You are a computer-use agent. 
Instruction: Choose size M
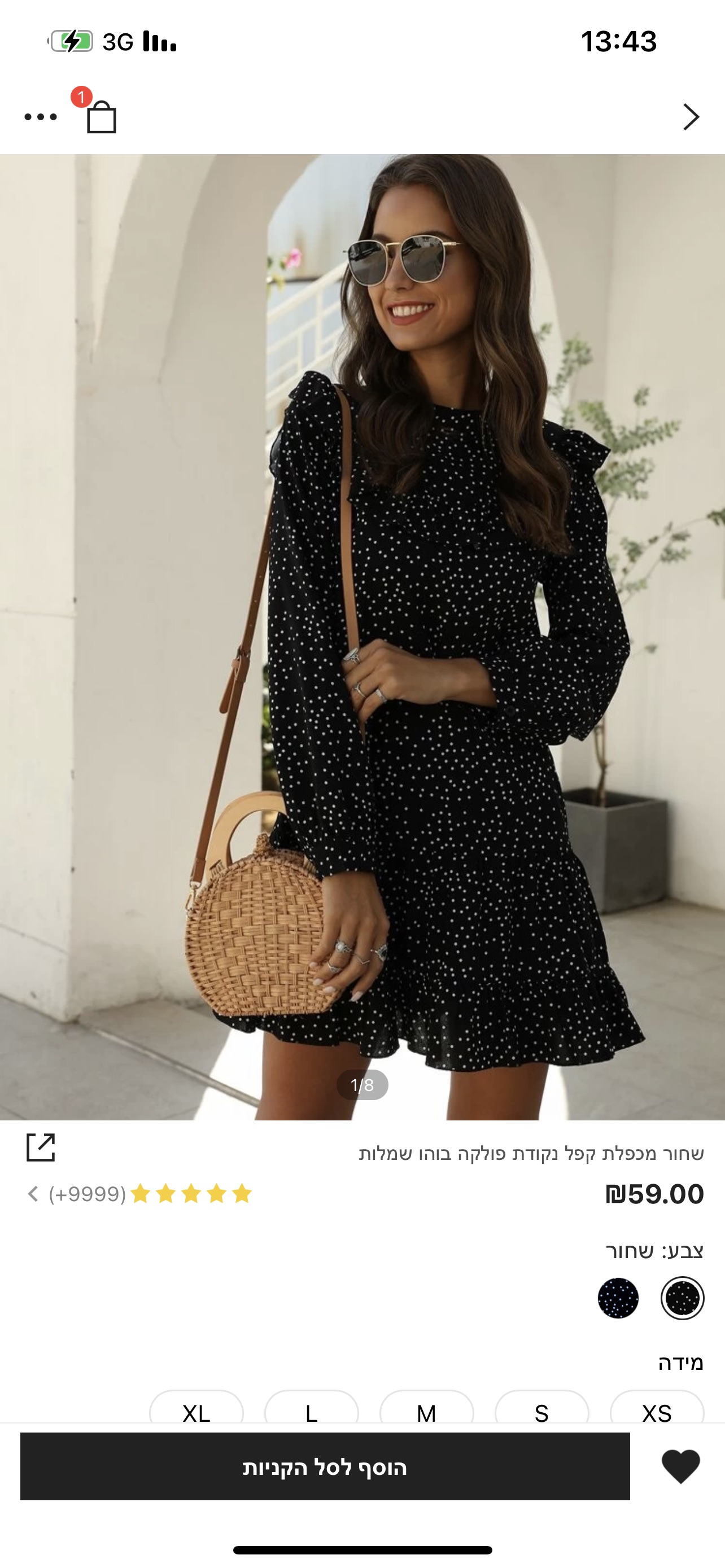(x=426, y=1411)
